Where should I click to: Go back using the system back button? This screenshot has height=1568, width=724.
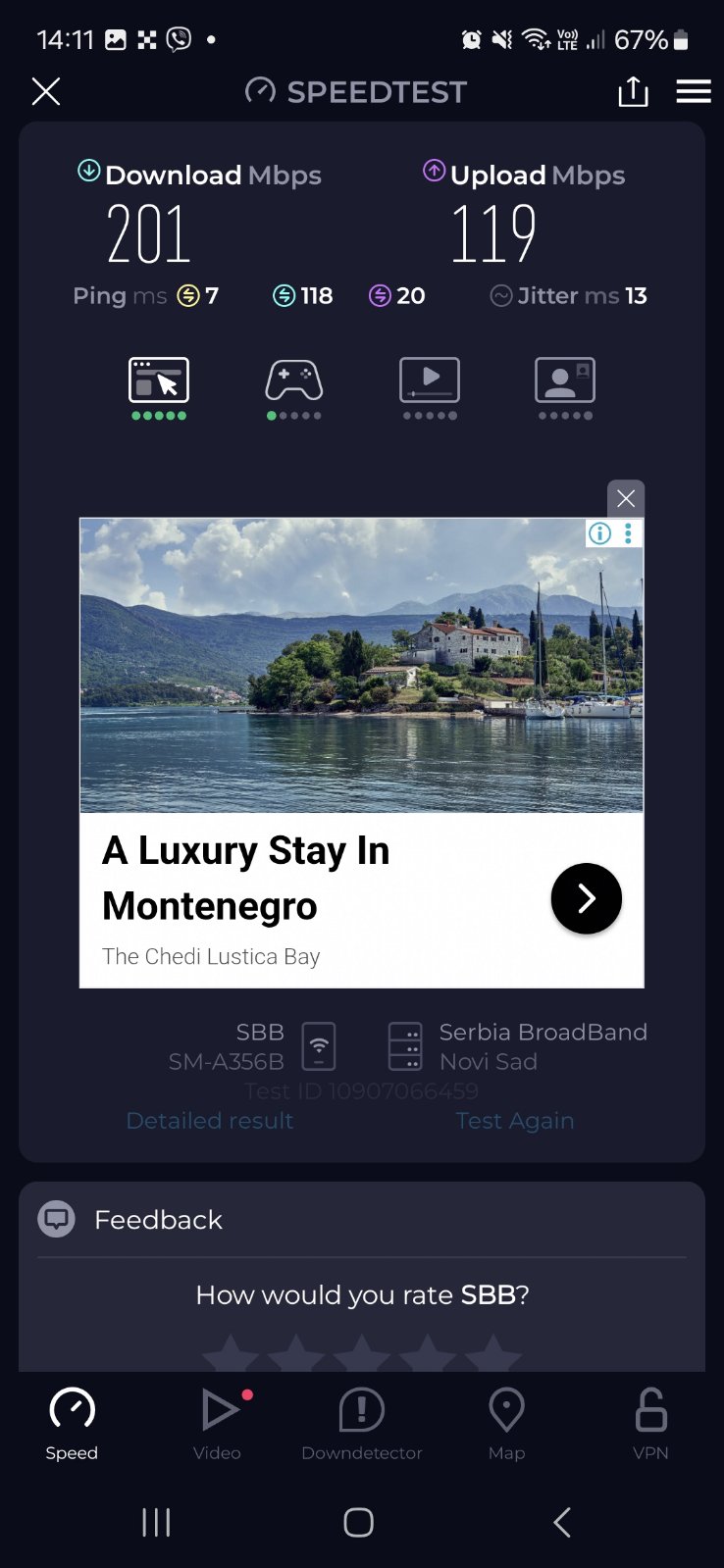(x=562, y=1522)
